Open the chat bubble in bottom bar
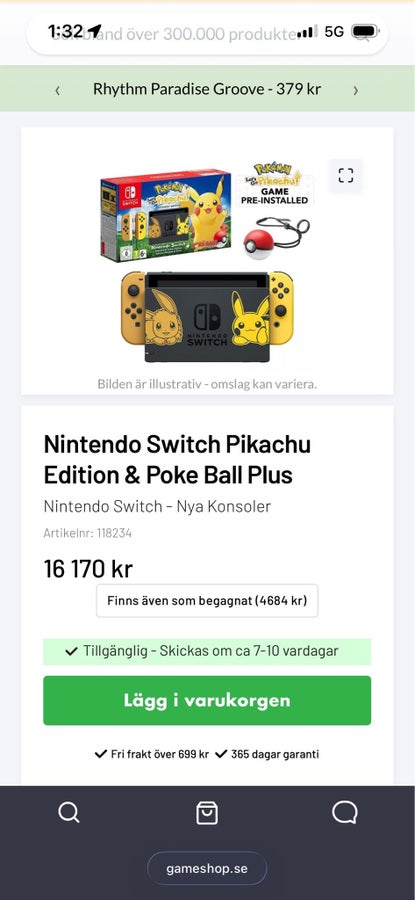The image size is (415, 900). [345, 813]
